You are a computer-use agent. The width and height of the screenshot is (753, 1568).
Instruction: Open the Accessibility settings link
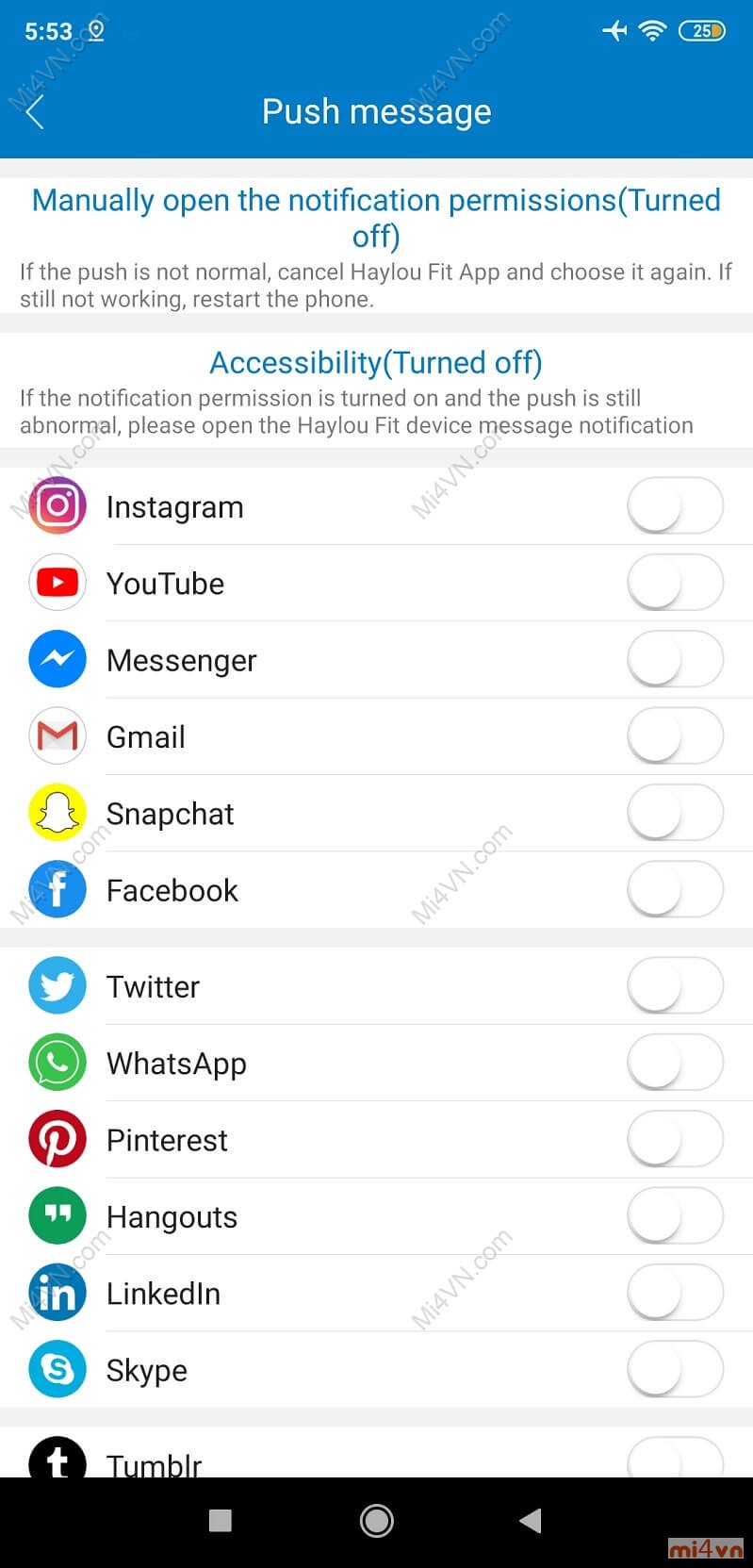point(376,363)
